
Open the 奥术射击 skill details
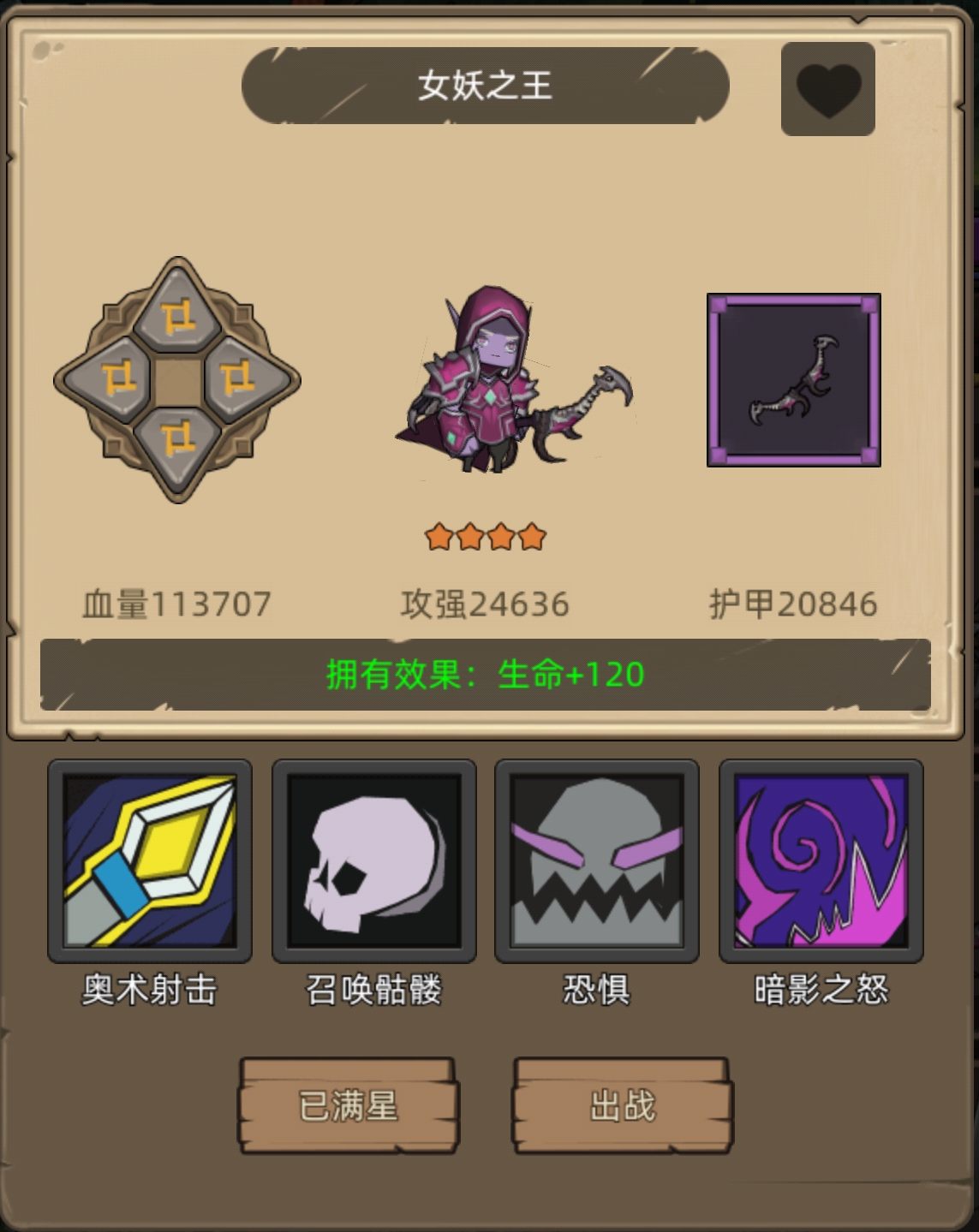pos(150,860)
